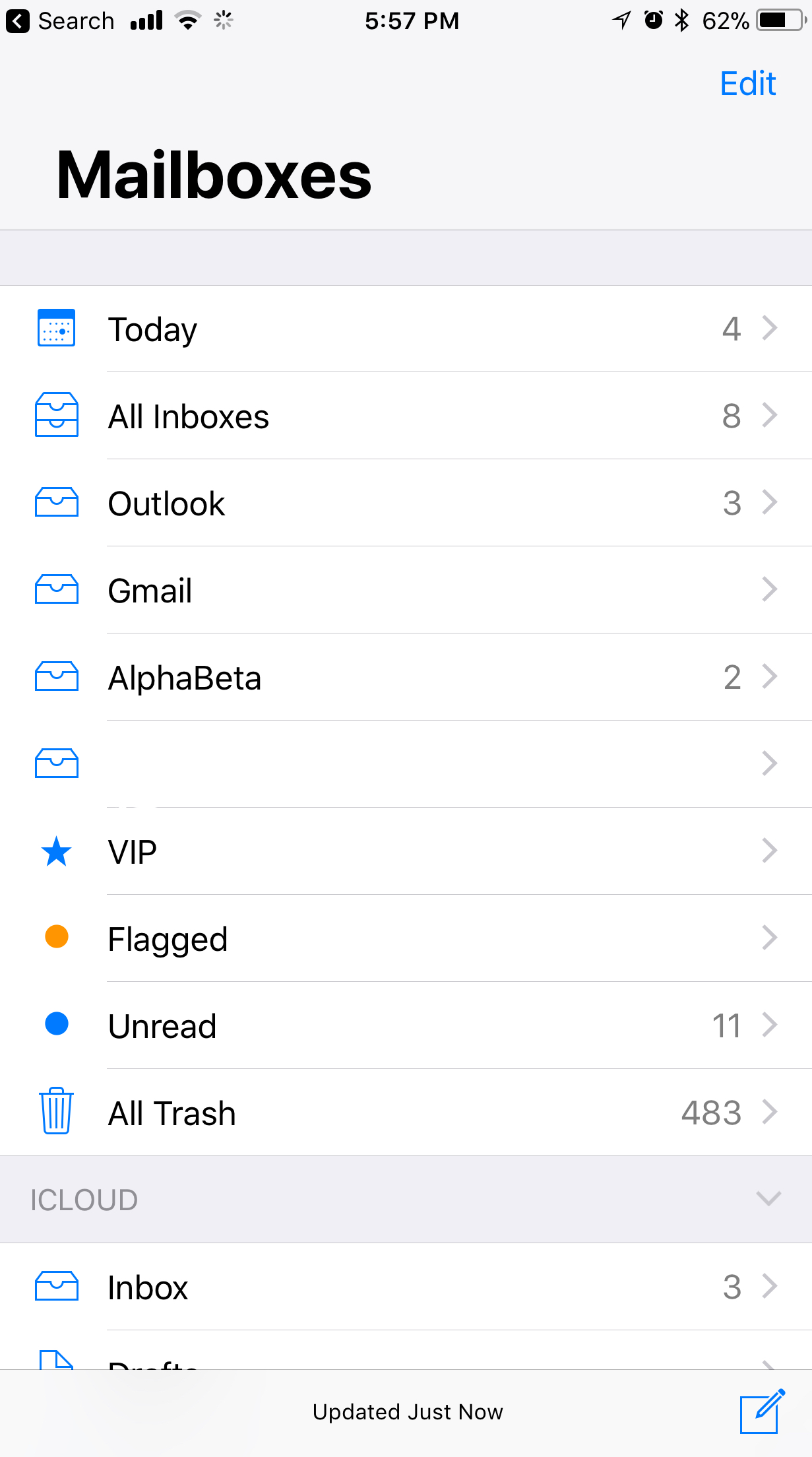The height and width of the screenshot is (1457, 812).
Task: Compose a new email message
Action: [762, 1411]
